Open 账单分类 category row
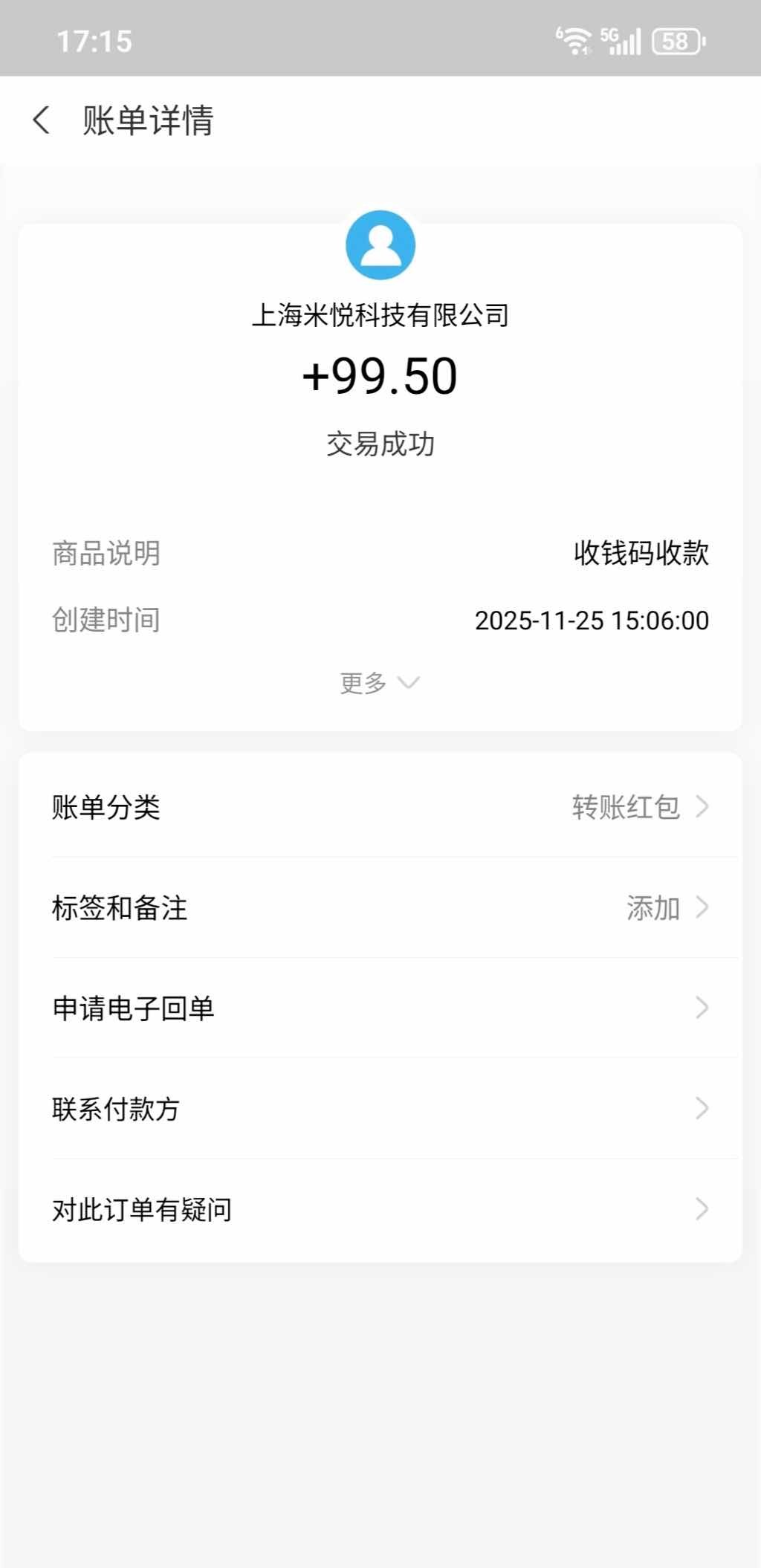Viewport: 761px width, 1568px height. point(380,807)
